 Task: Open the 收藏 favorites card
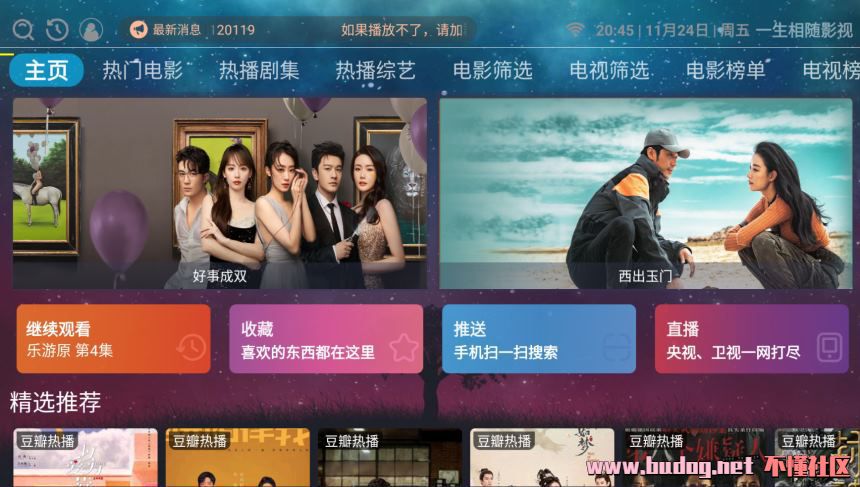click(326, 339)
